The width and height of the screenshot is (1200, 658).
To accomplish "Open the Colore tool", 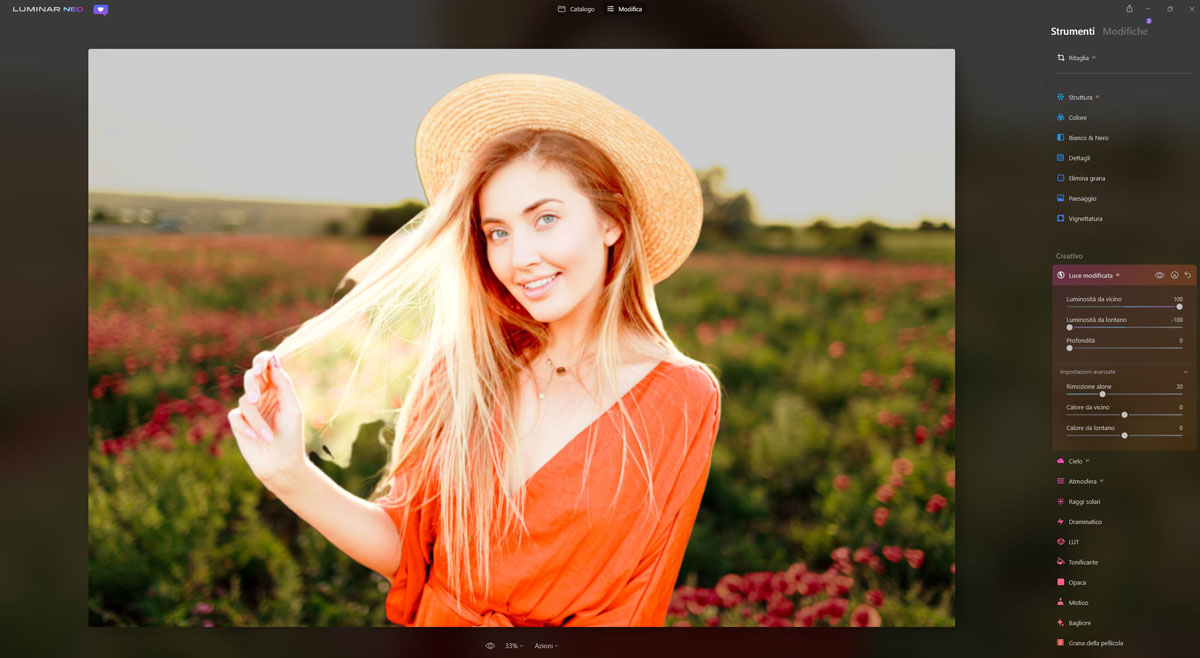I will coord(1077,118).
